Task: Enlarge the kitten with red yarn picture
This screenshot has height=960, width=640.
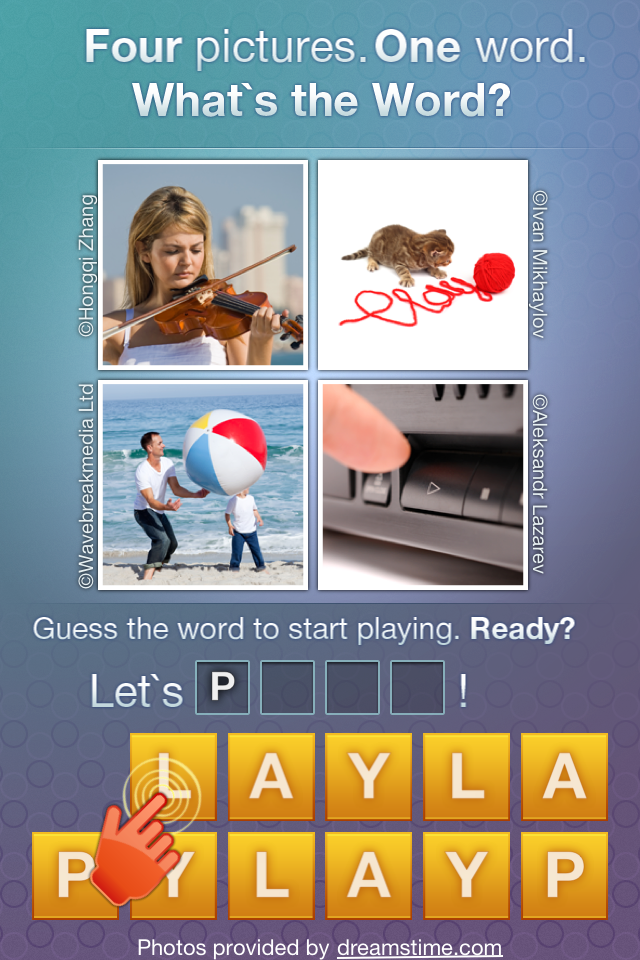Action: pos(423,265)
